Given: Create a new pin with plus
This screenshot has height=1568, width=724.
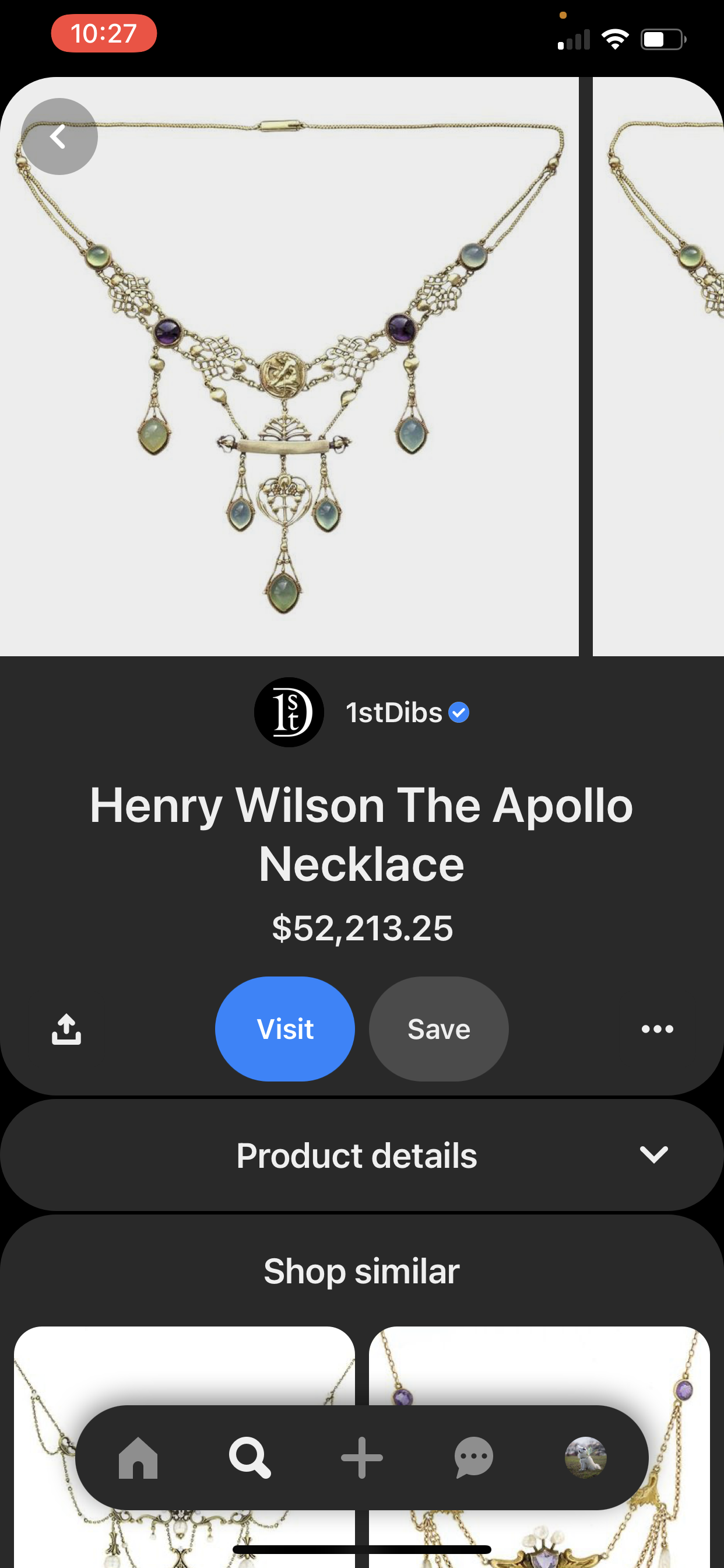Looking at the screenshot, I should 362,1457.
